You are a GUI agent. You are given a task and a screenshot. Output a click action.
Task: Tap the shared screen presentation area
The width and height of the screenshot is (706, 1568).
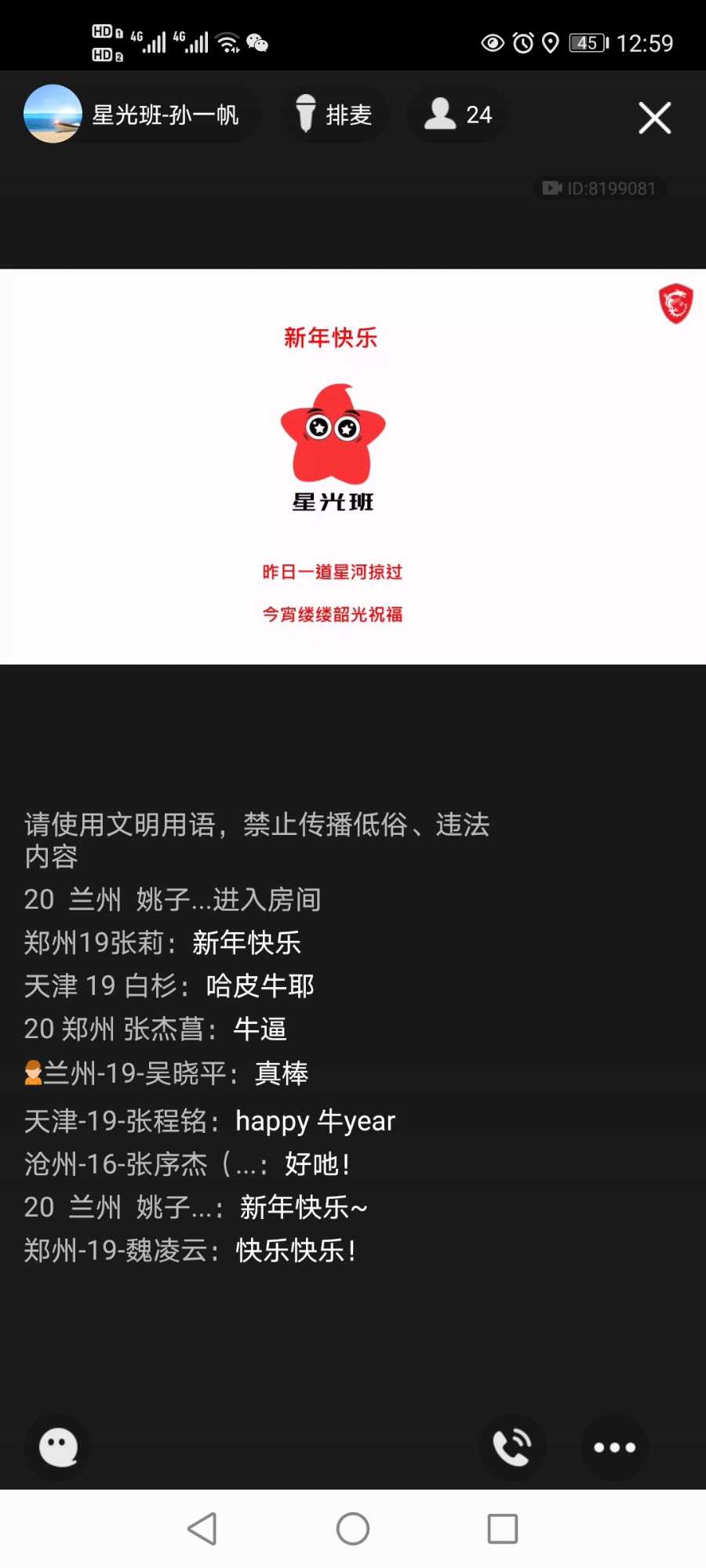click(x=353, y=466)
